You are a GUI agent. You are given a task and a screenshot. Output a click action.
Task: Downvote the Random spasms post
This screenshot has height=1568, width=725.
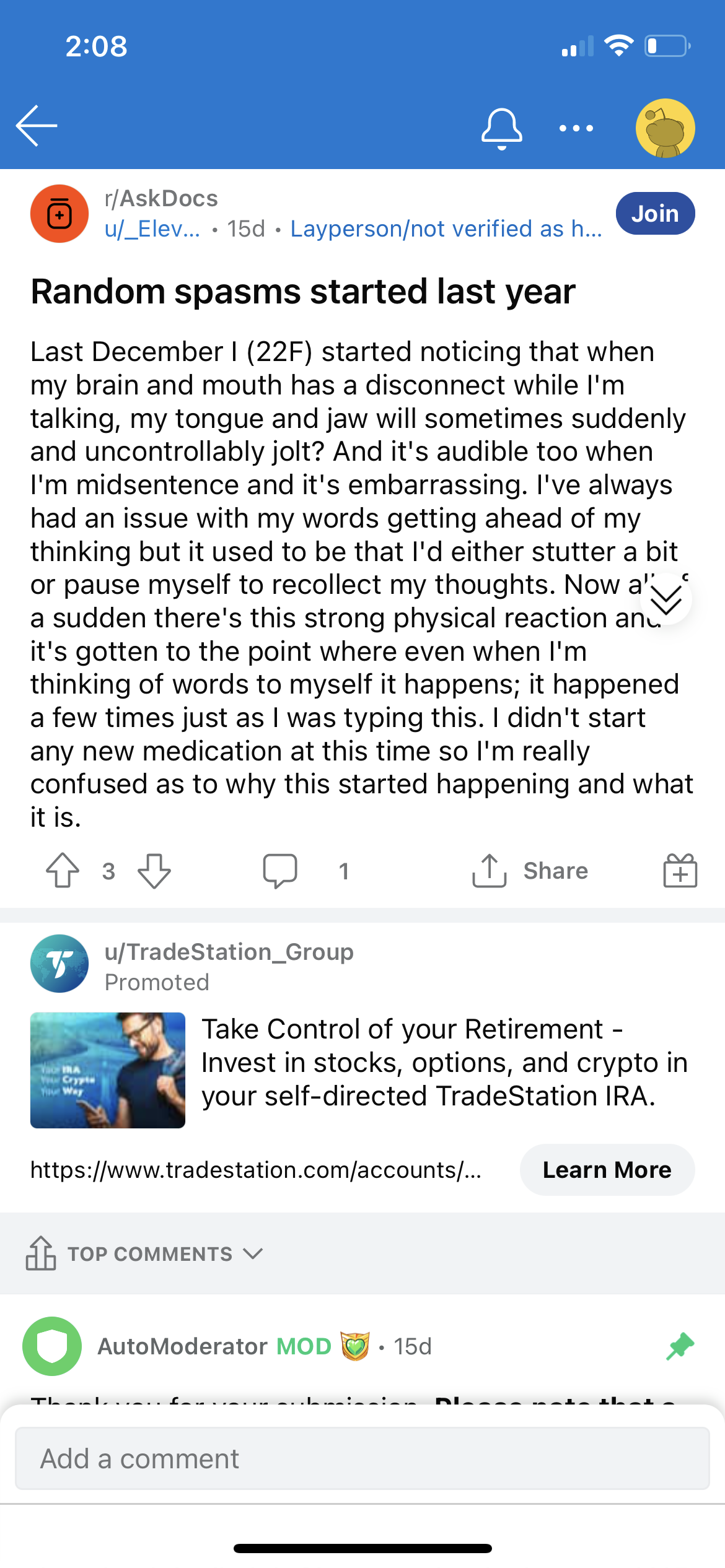(x=154, y=871)
